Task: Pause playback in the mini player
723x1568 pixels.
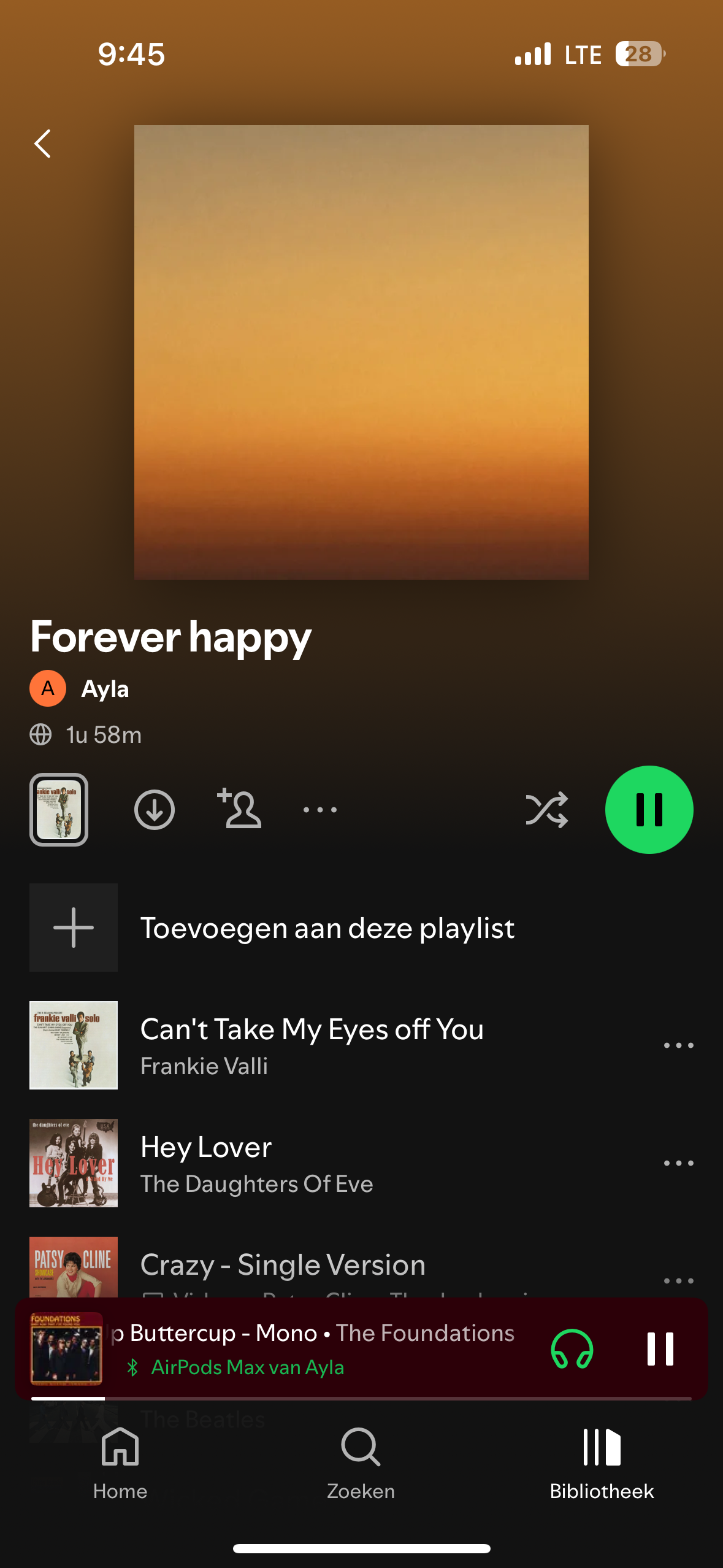Action: pos(660,1348)
